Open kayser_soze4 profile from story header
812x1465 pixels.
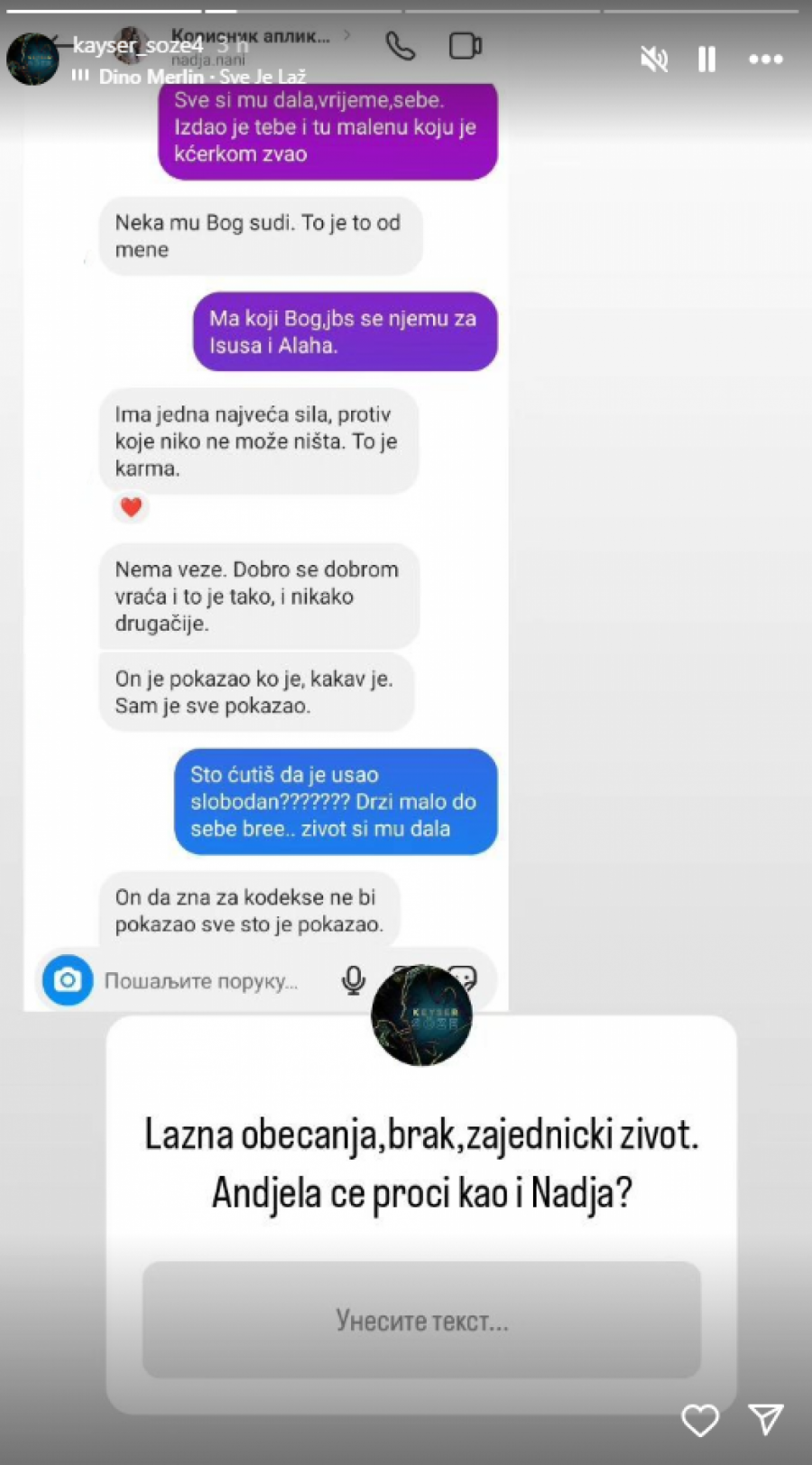pyautogui.click(x=137, y=45)
